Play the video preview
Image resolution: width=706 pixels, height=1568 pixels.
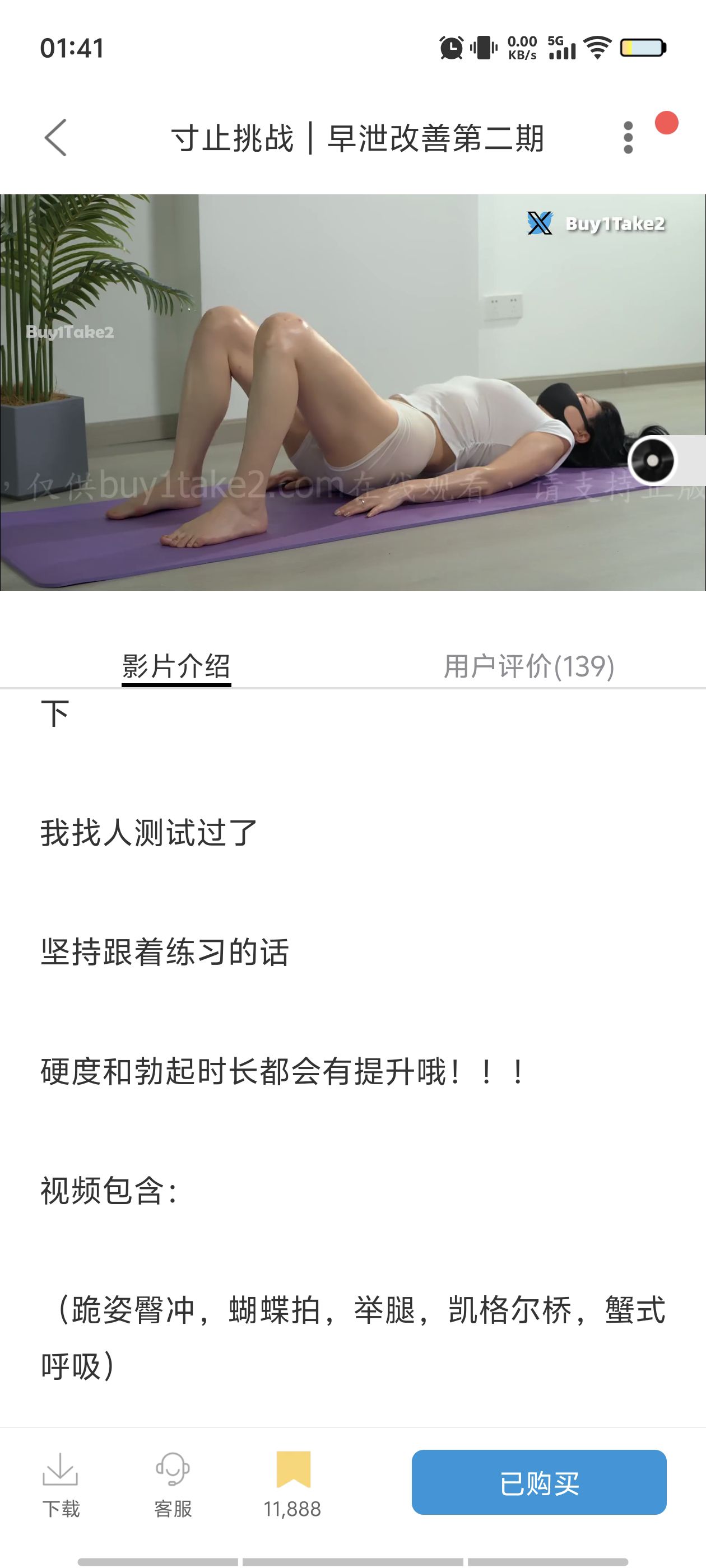coord(352,393)
